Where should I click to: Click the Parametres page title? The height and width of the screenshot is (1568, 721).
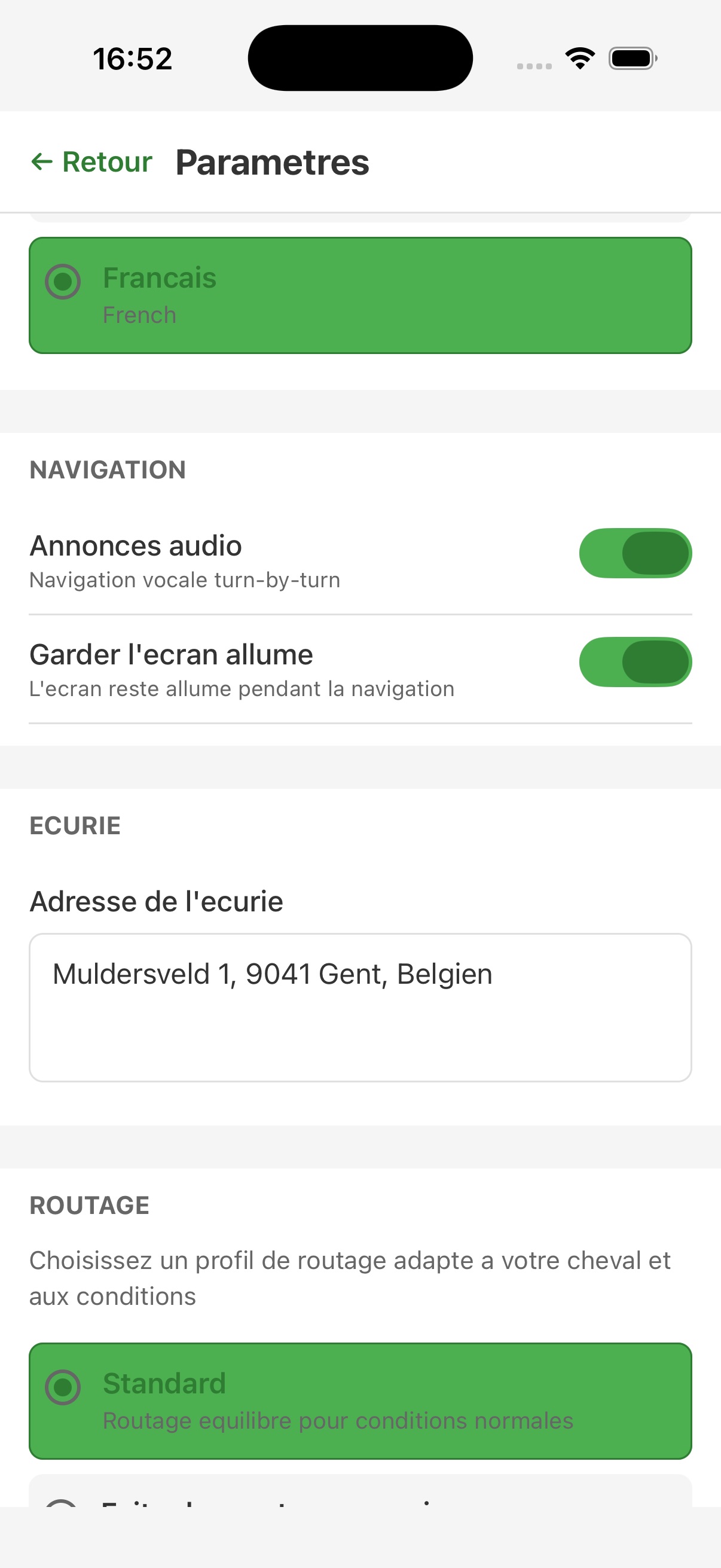click(x=271, y=162)
